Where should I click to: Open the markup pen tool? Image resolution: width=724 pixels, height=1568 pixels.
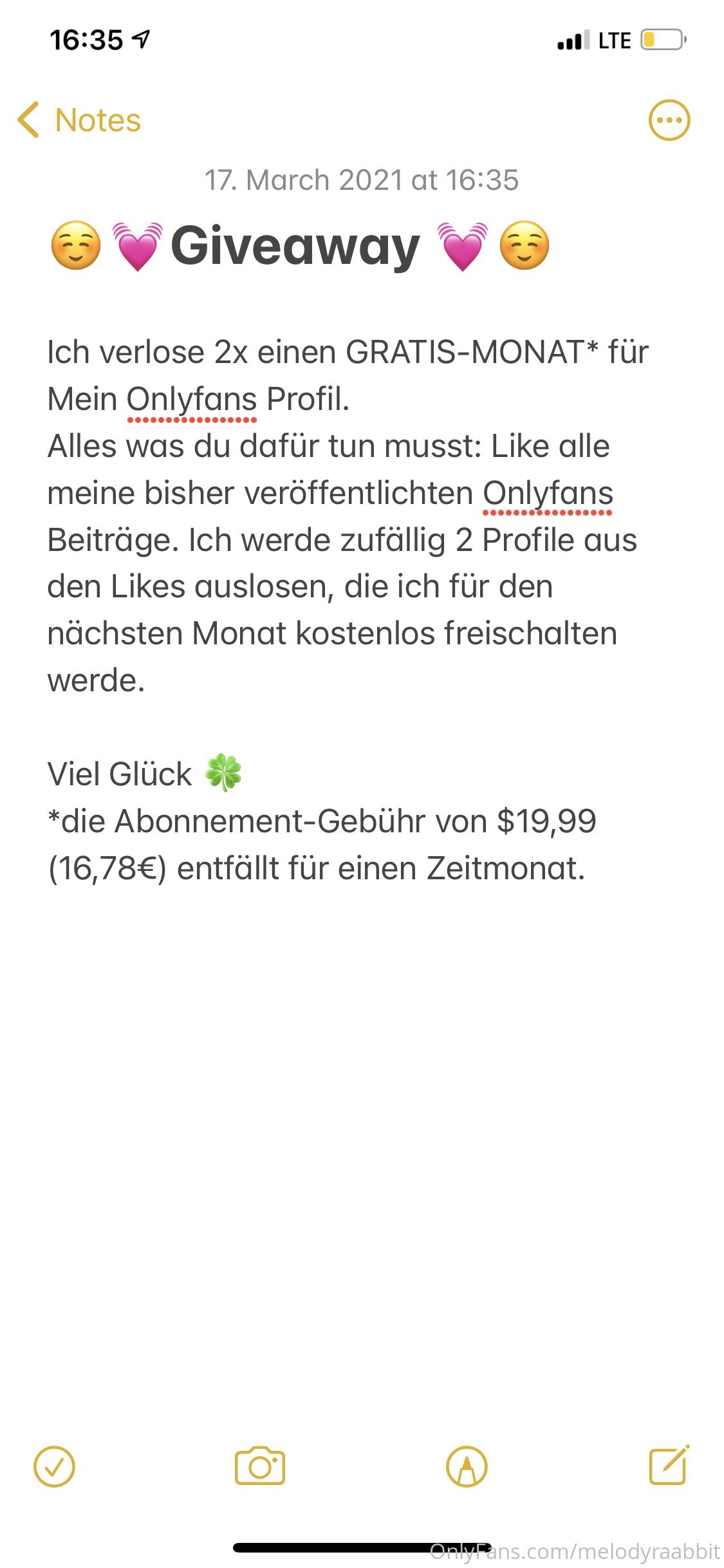point(467,1466)
